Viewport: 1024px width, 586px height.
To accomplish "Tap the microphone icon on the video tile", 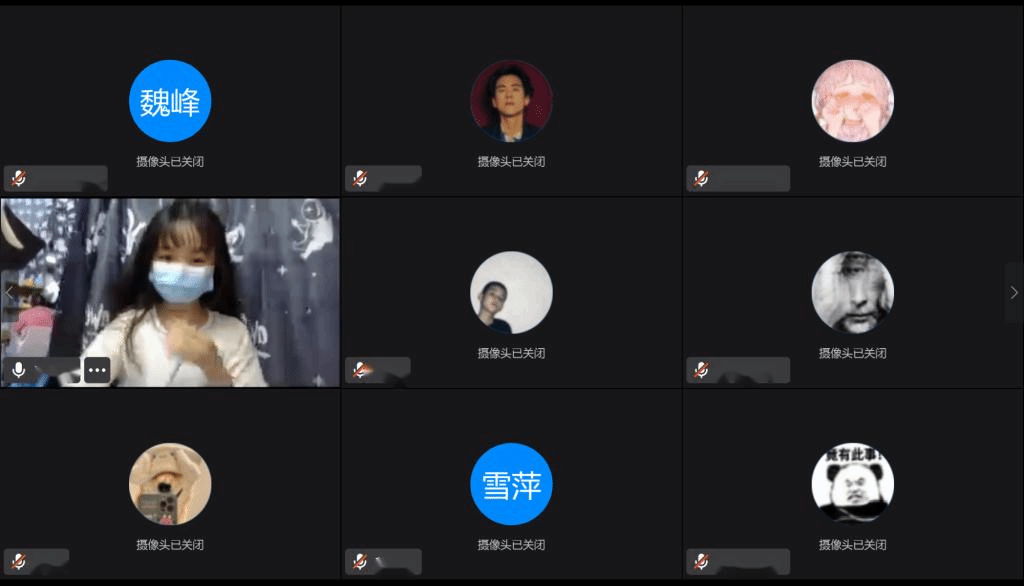I will [19, 370].
